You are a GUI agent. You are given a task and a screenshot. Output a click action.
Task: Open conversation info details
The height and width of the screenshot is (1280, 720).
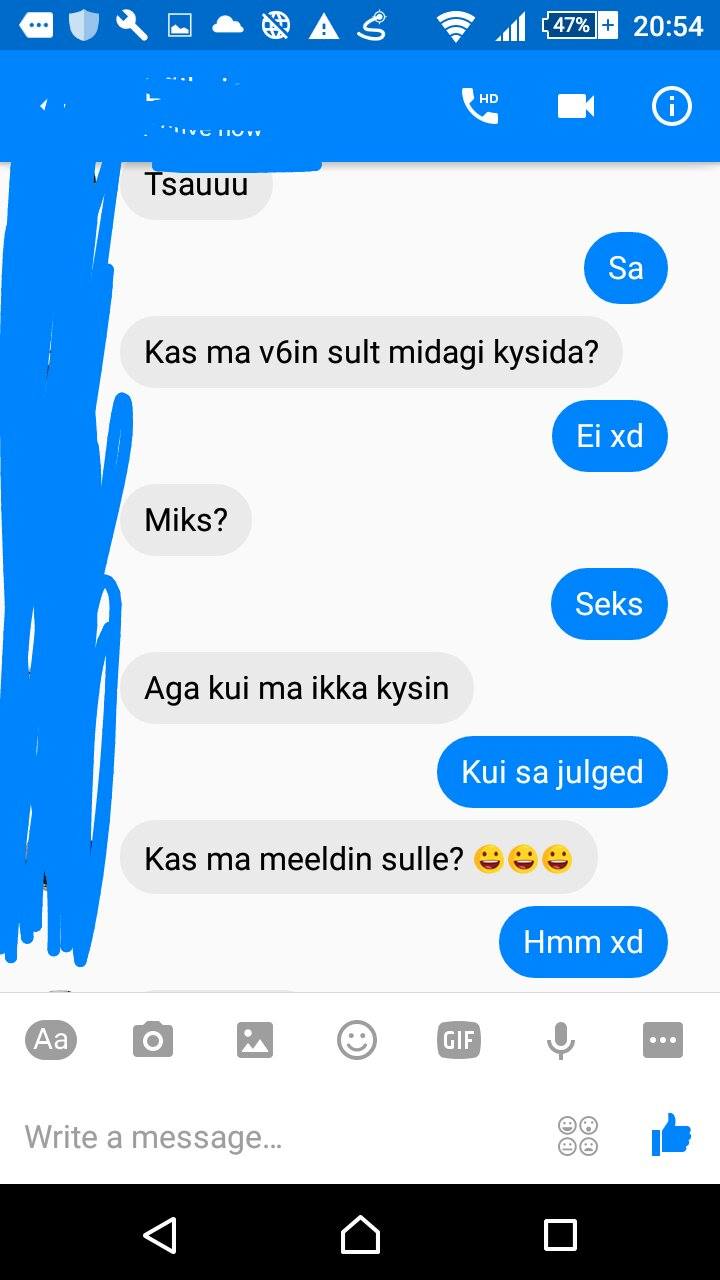click(x=671, y=106)
